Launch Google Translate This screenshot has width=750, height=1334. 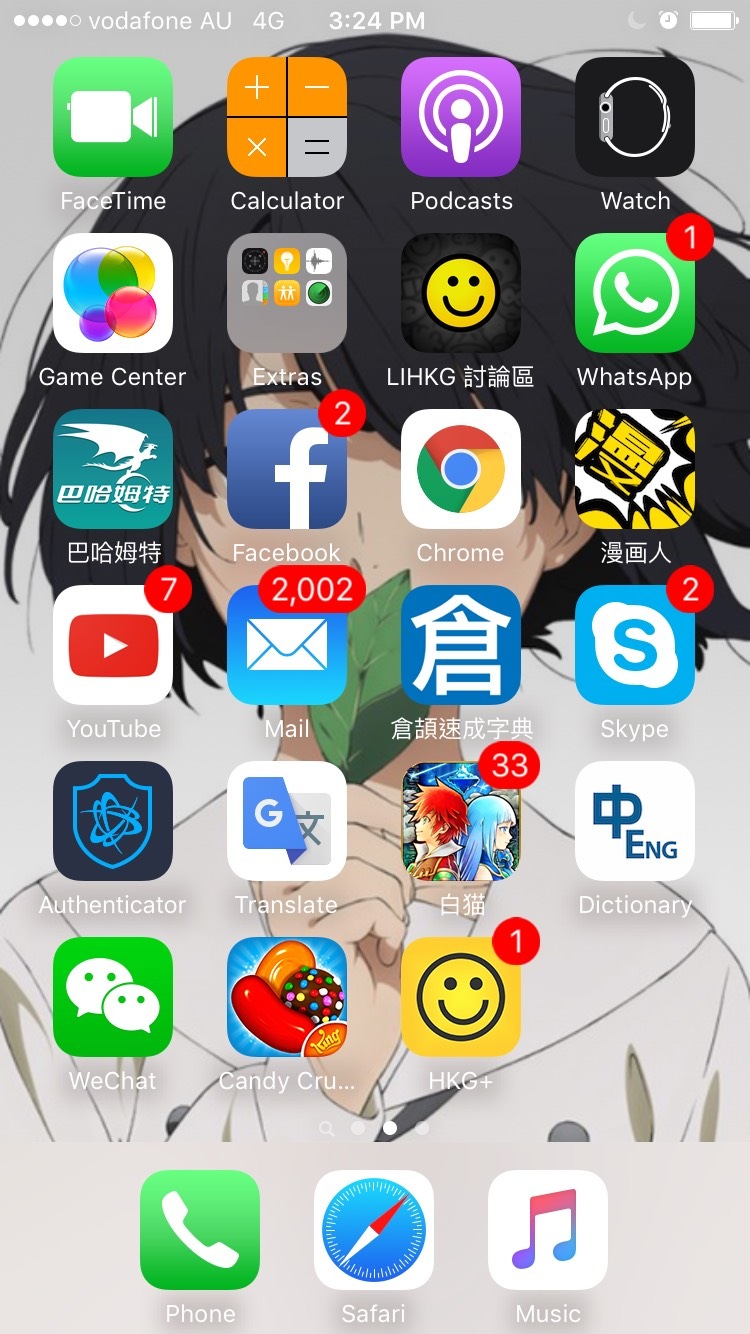287,820
